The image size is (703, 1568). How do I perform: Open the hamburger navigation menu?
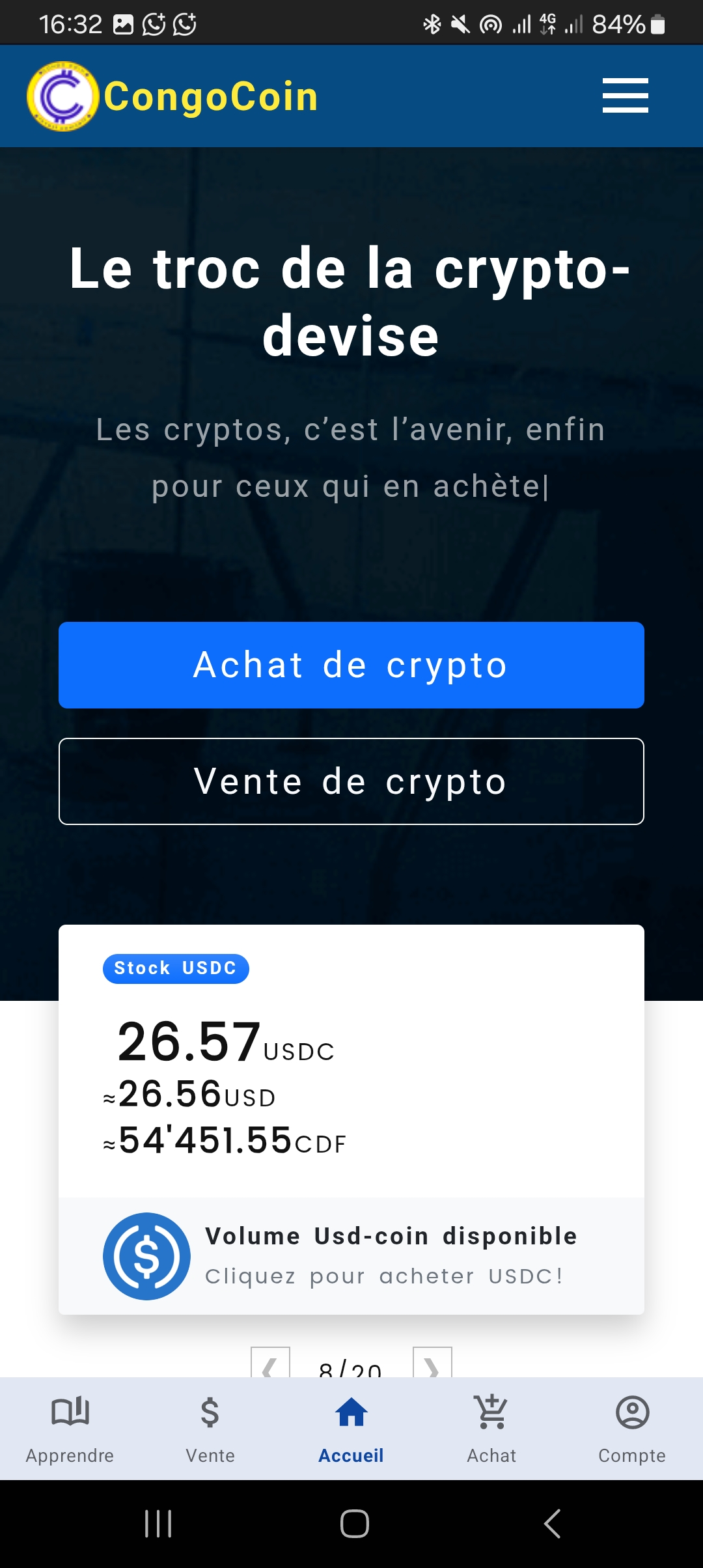click(624, 95)
